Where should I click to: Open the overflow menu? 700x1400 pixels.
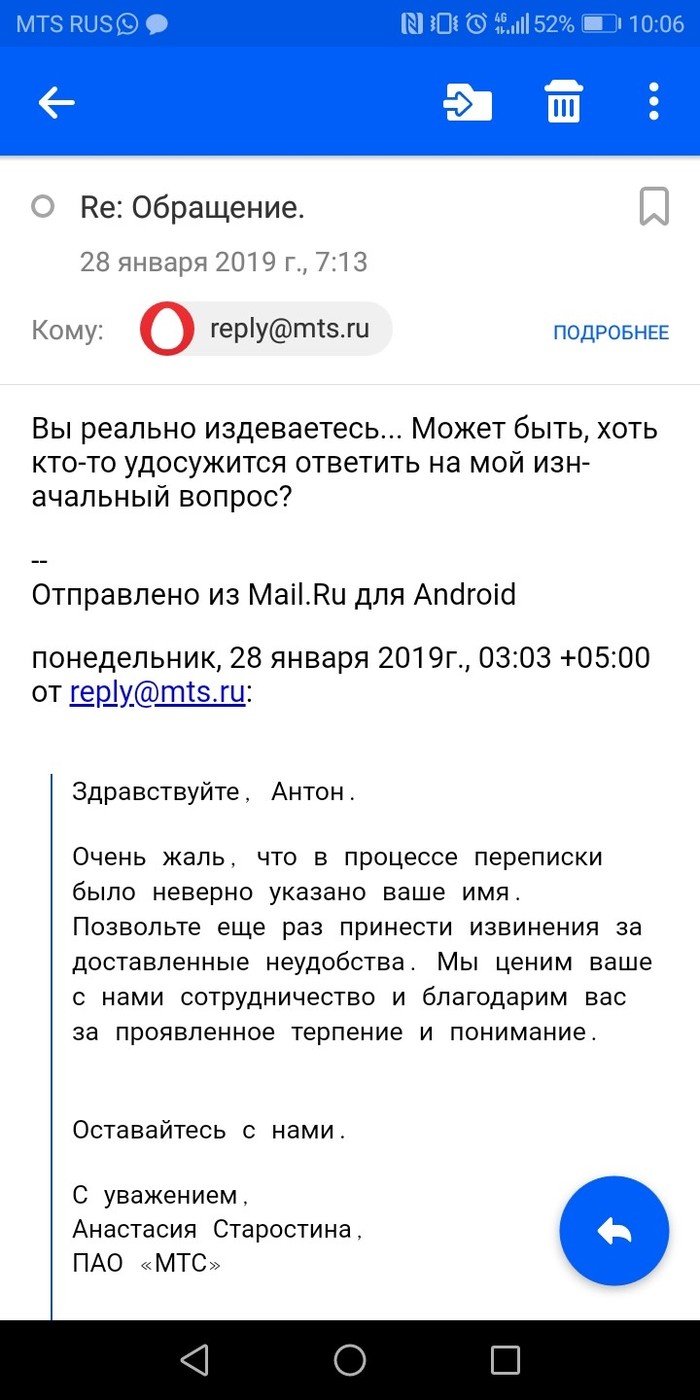(x=653, y=102)
